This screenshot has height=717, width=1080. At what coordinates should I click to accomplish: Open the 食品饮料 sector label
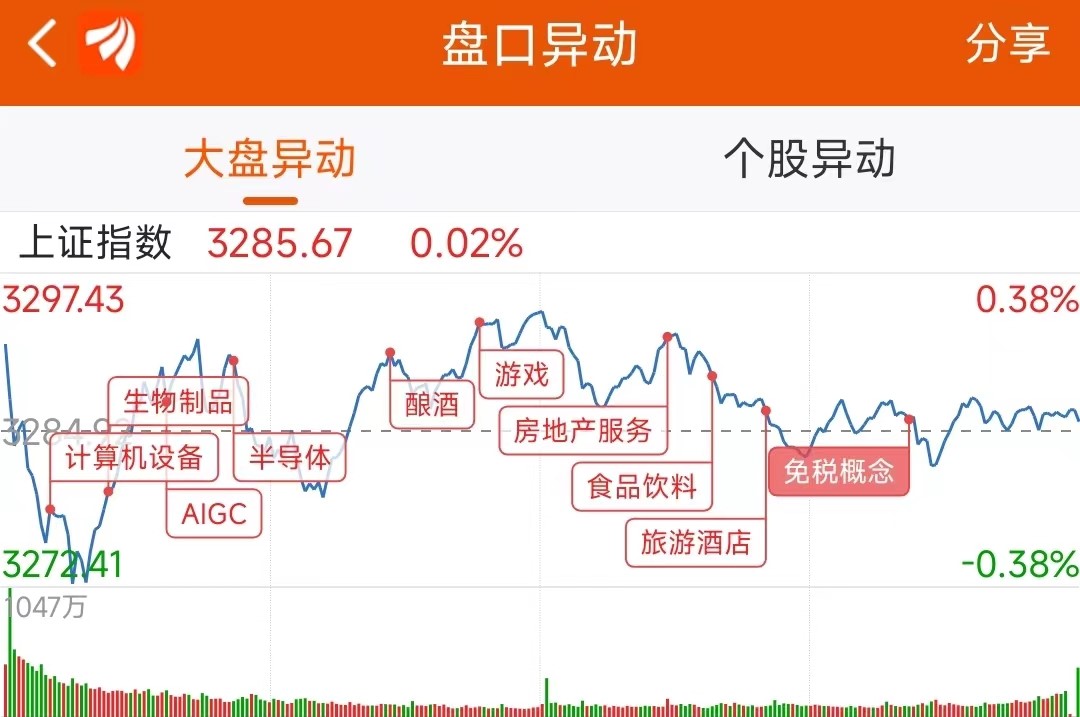coord(642,486)
